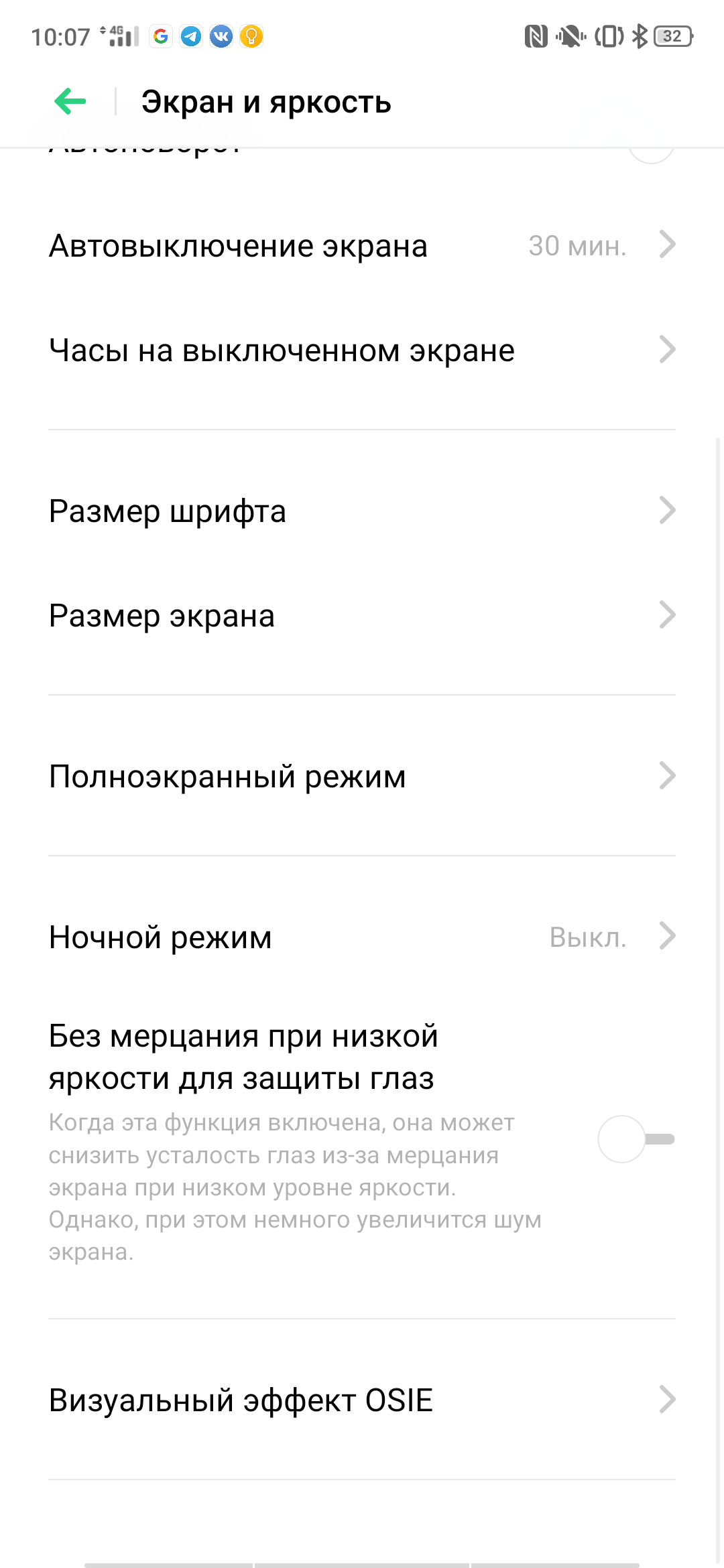Screen dimensions: 724x1568
Task: Enable Без мерцания при низкой яркости toggle
Action: point(636,1139)
